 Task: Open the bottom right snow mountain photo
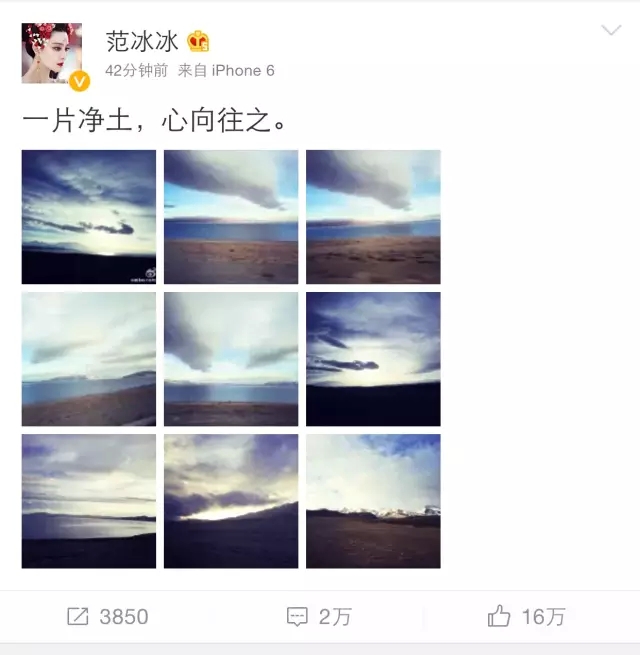373,501
